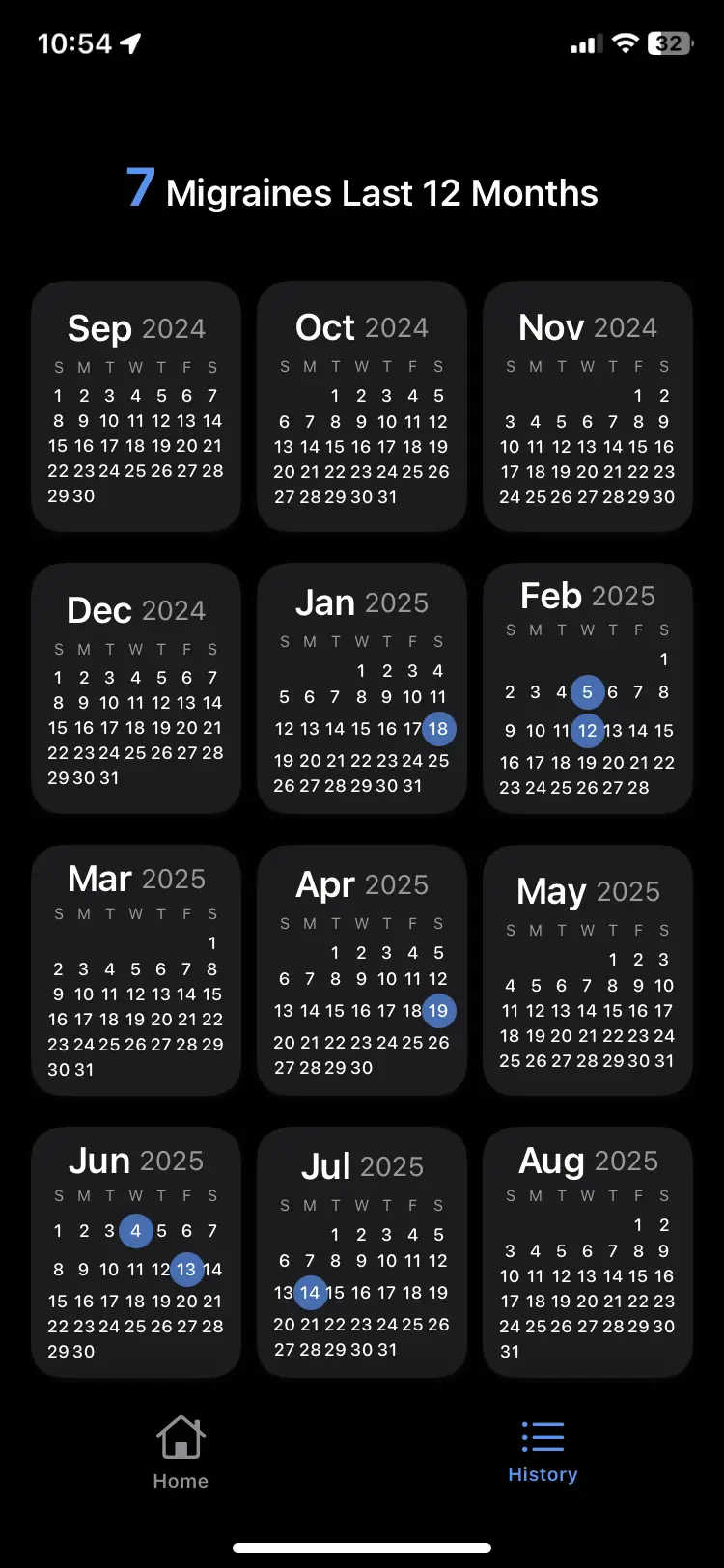The height and width of the screenshot is (1568, 724).
Task: Select the History list icon
Action: (543, 1436)
